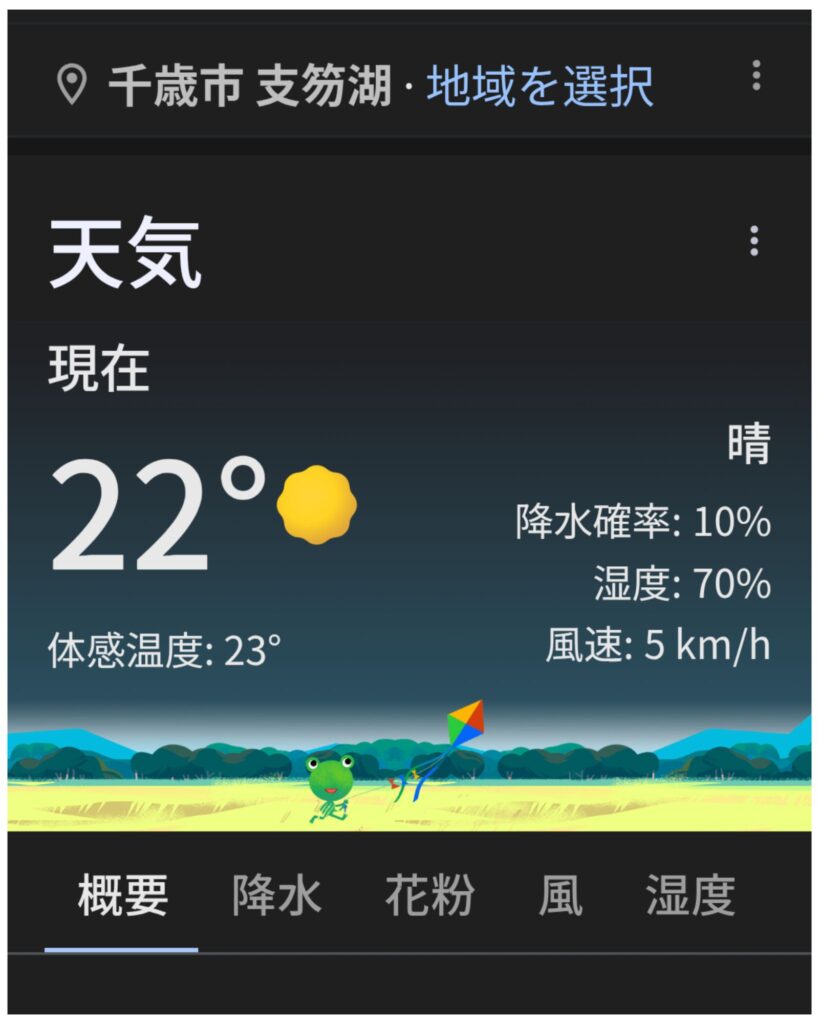View the 風 tab
819x1024 pixels.
[560, 895]
